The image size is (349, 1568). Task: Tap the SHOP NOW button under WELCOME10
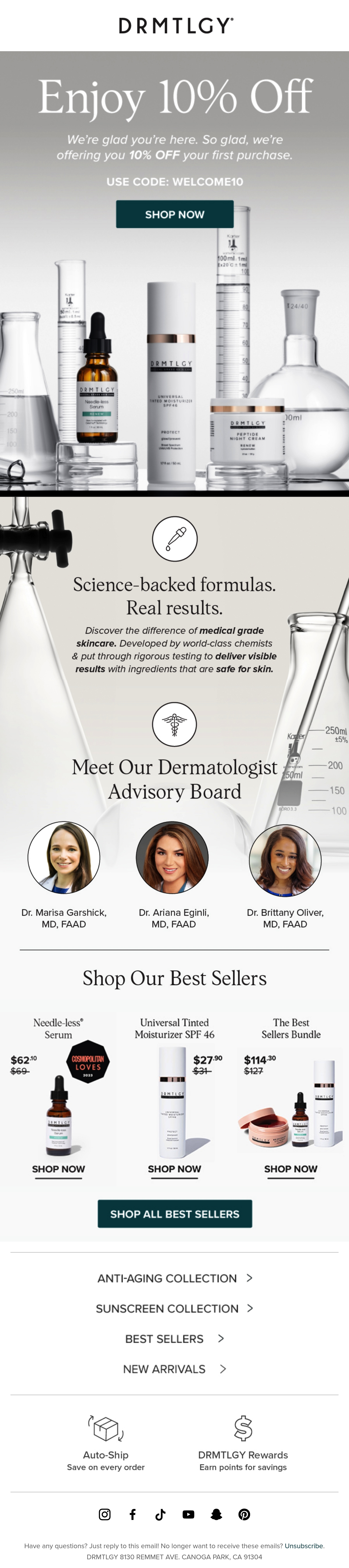click(174, 214)
